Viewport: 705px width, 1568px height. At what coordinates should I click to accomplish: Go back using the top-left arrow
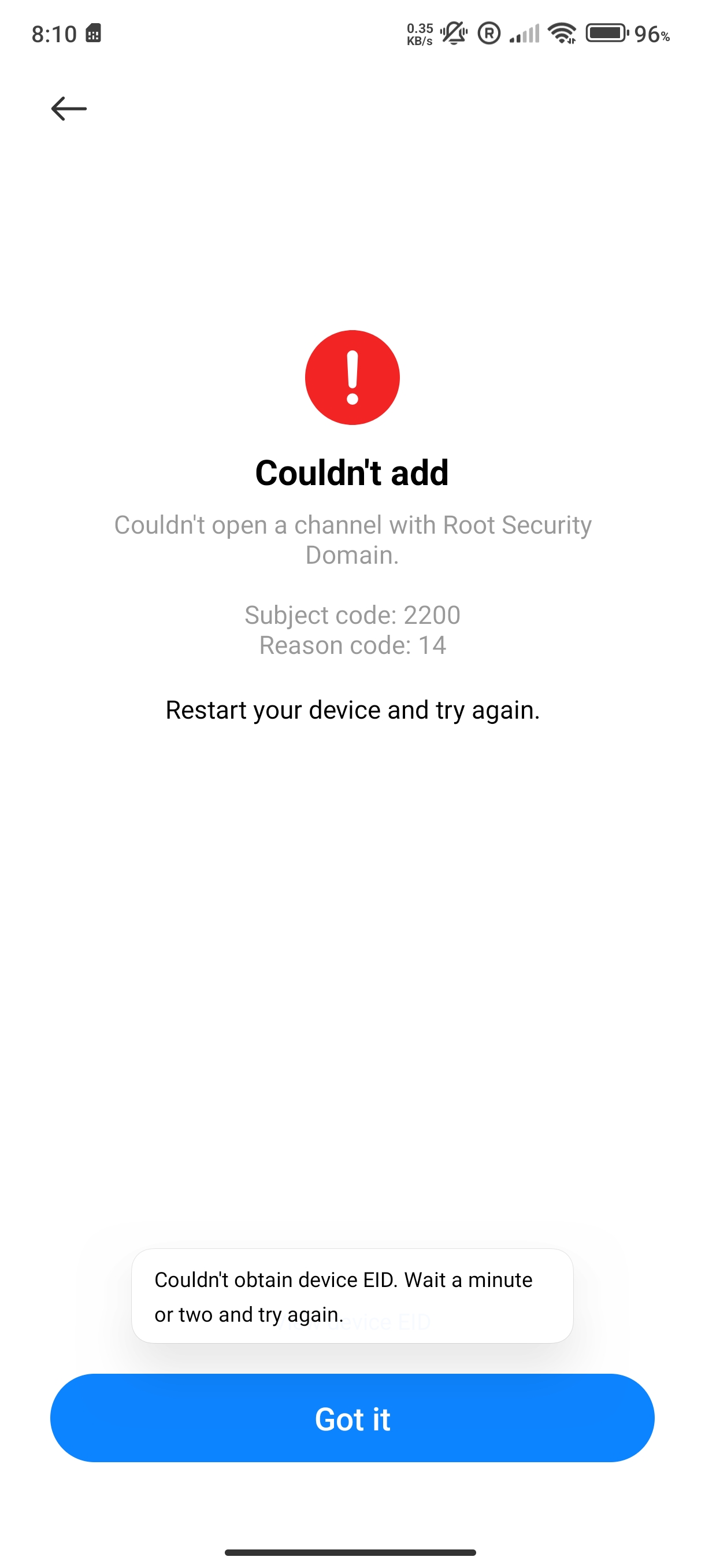click(x=69, y=109)
